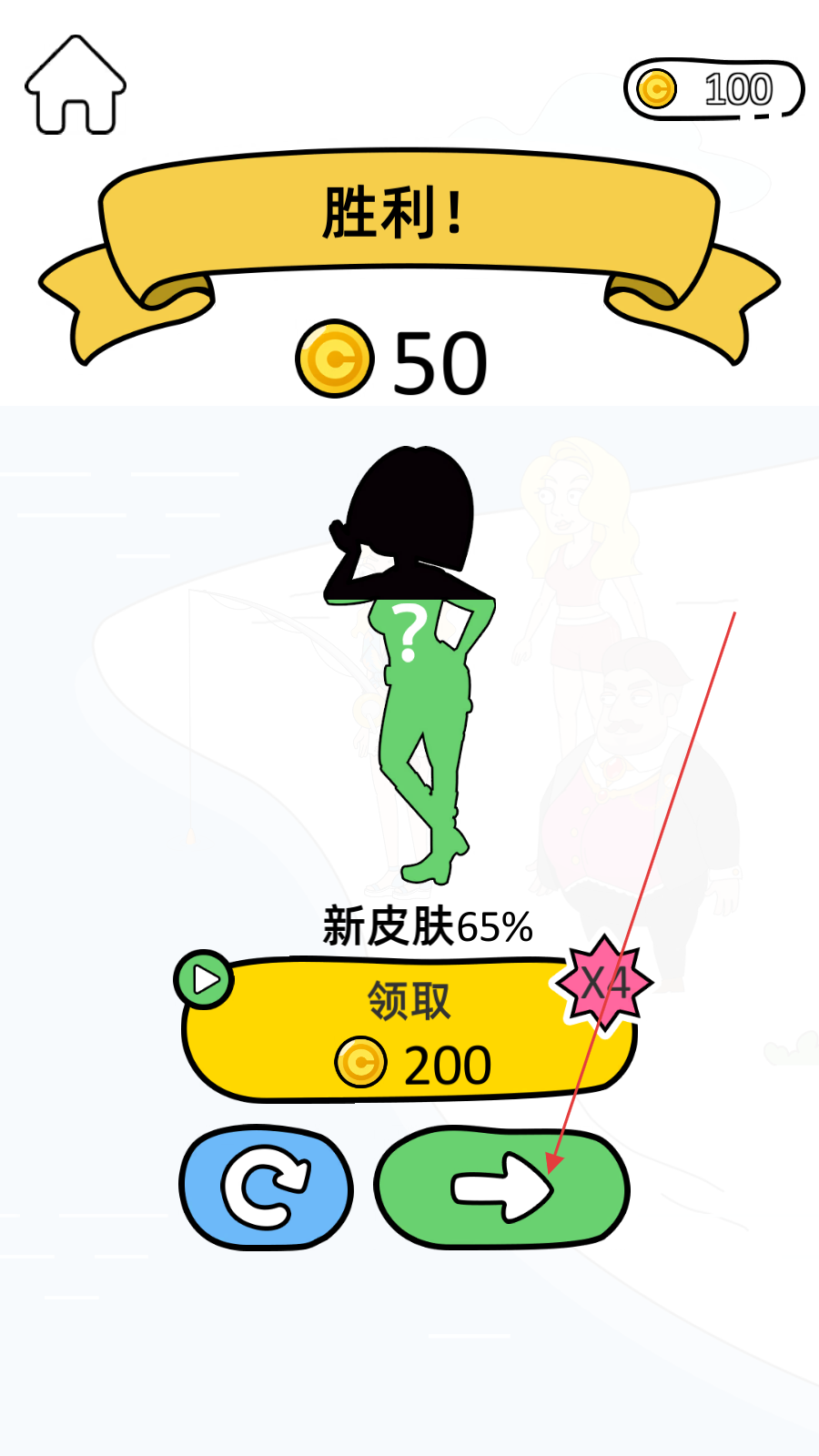The image size is (819, 1456).
Task: Replay the level with blue retry button
Action: pos(266,1188)
